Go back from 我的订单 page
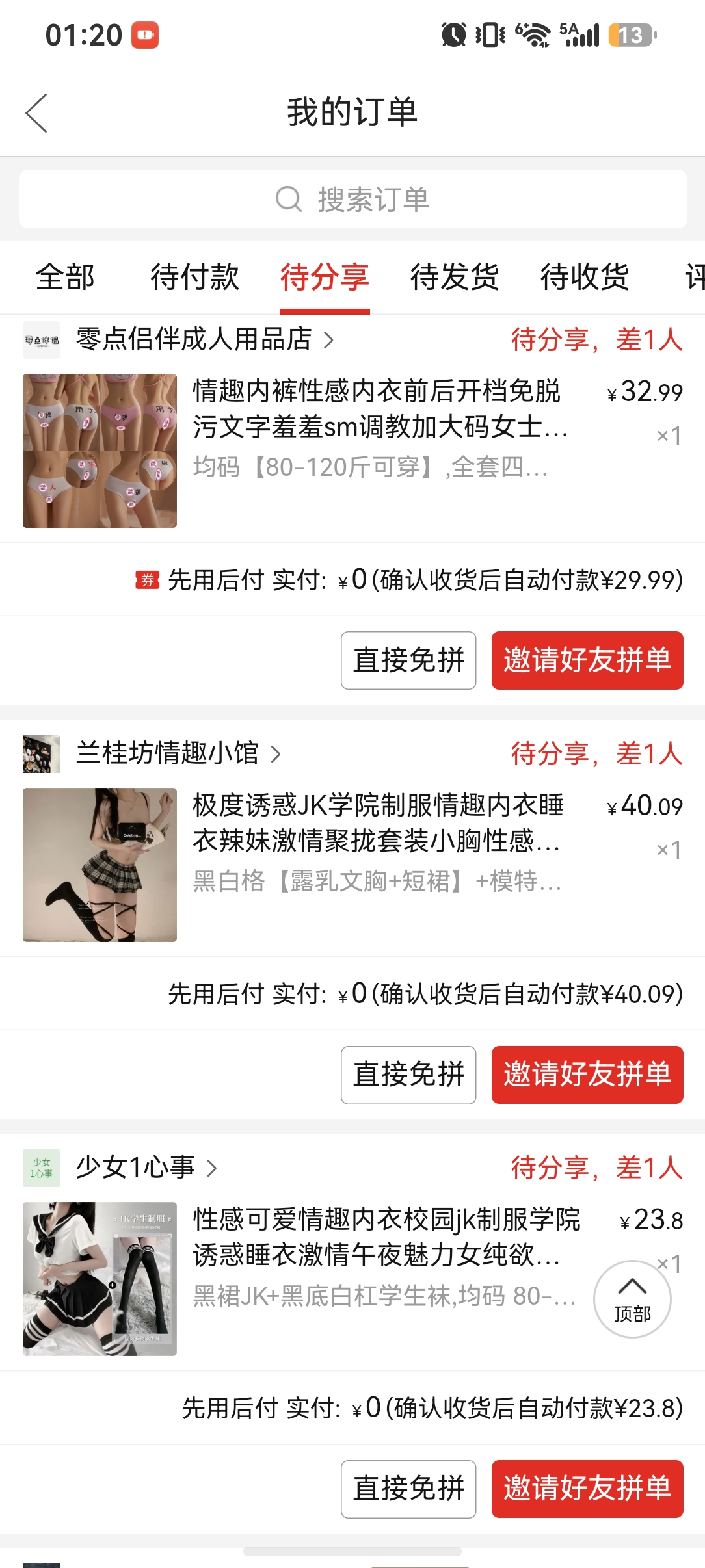This screenshot has width=705, height=1568. point(36,113)
